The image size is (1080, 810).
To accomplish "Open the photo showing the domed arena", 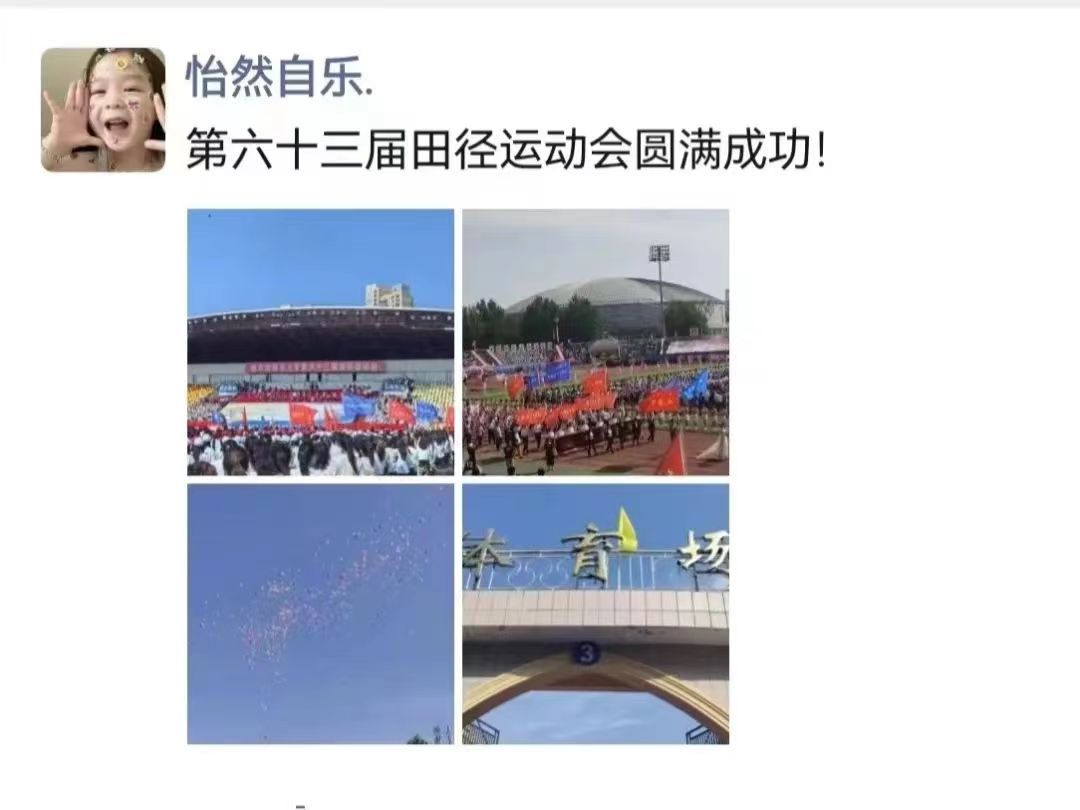I will (595, 342).
